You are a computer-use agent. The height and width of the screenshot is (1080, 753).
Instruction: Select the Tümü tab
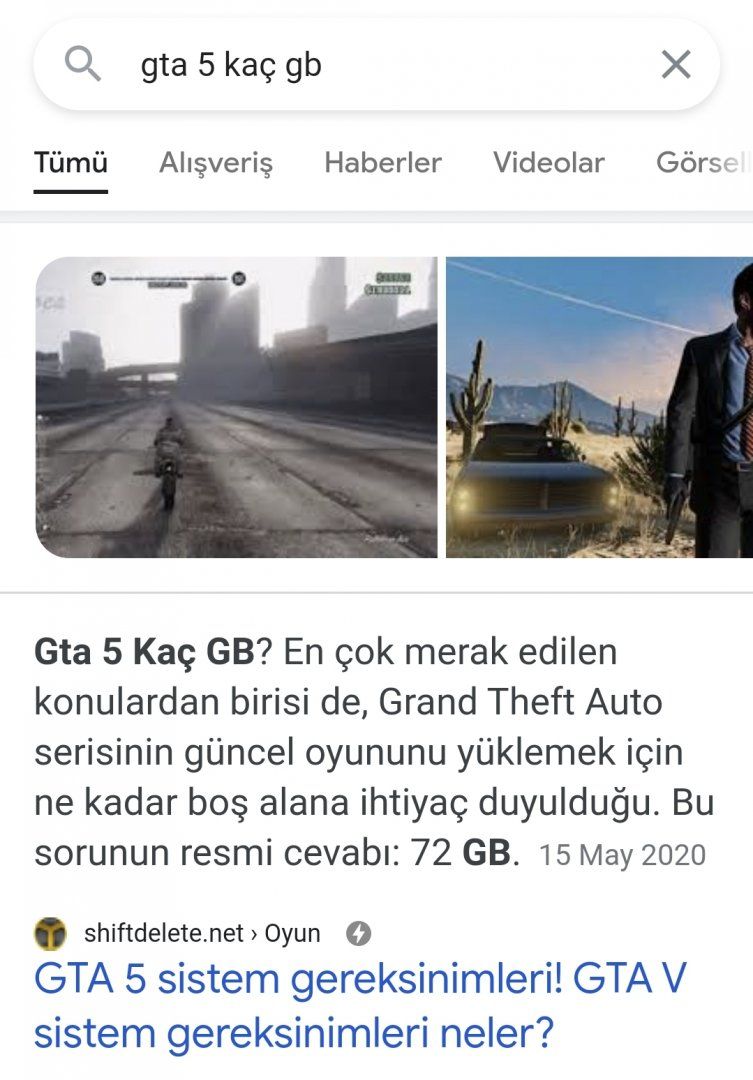[71, 163]
